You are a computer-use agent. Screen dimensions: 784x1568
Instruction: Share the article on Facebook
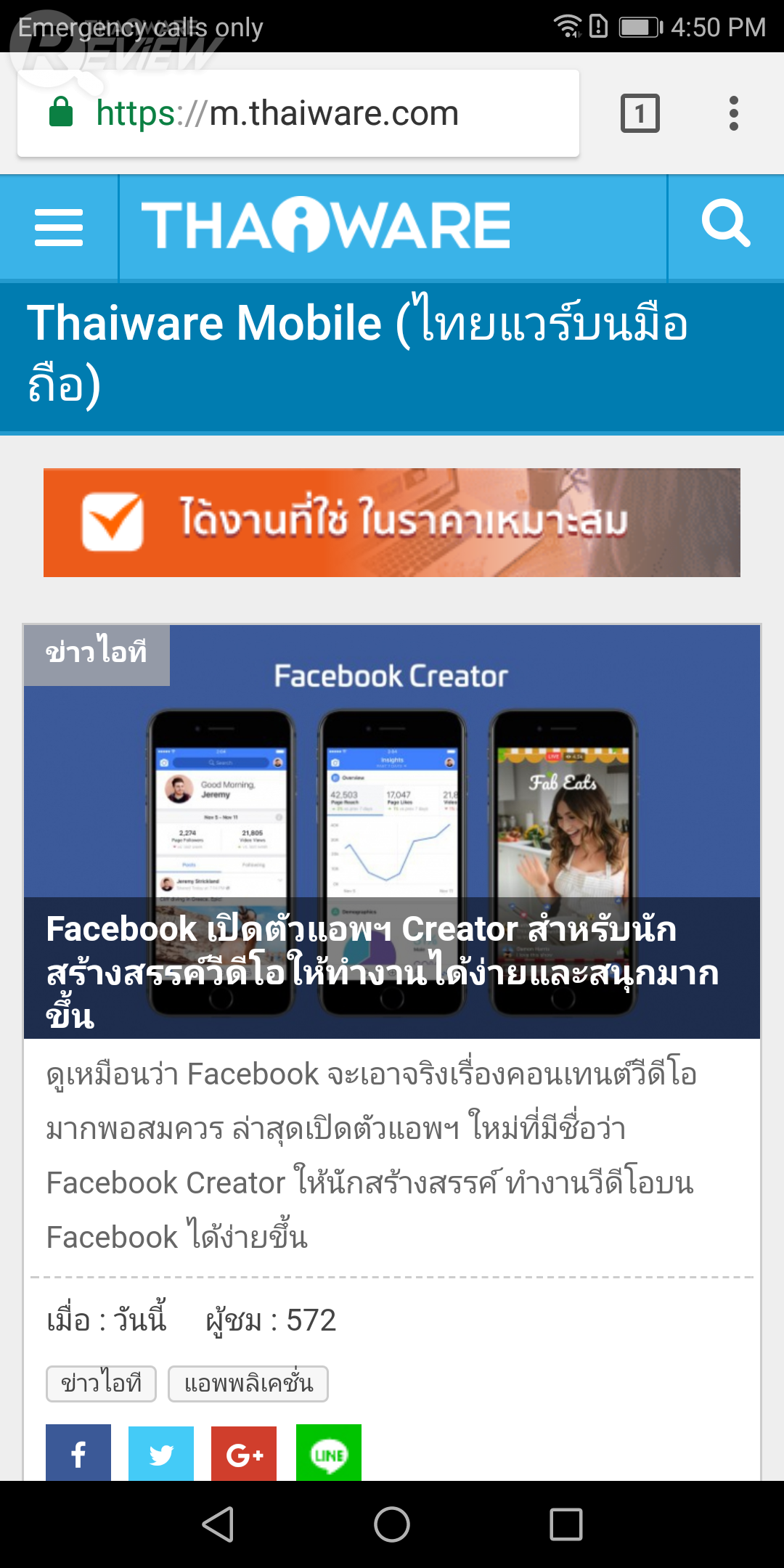pyautogui.click(x=78, y=1453)
